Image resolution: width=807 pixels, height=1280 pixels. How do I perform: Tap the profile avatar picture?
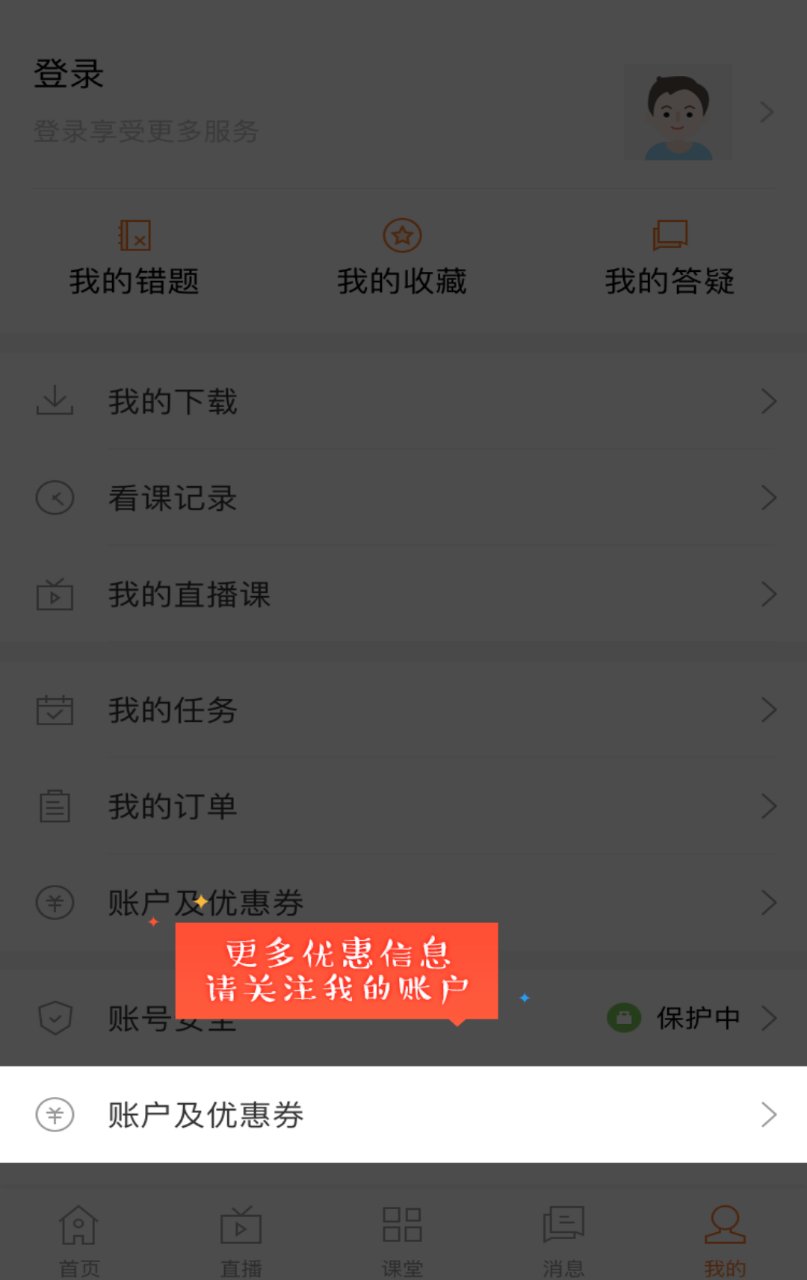click(678, 112)
